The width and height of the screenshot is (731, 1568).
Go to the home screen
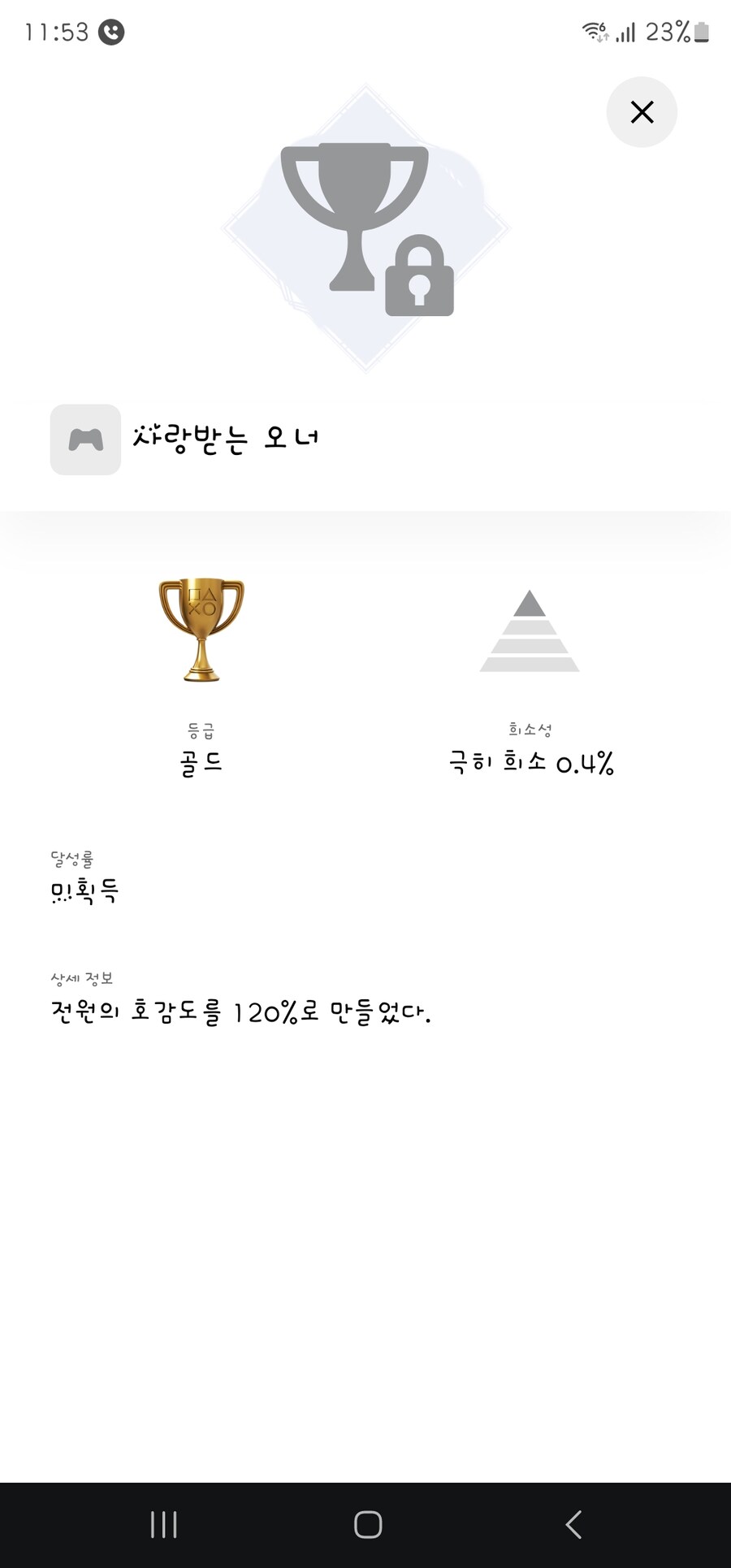(367, 1524)
